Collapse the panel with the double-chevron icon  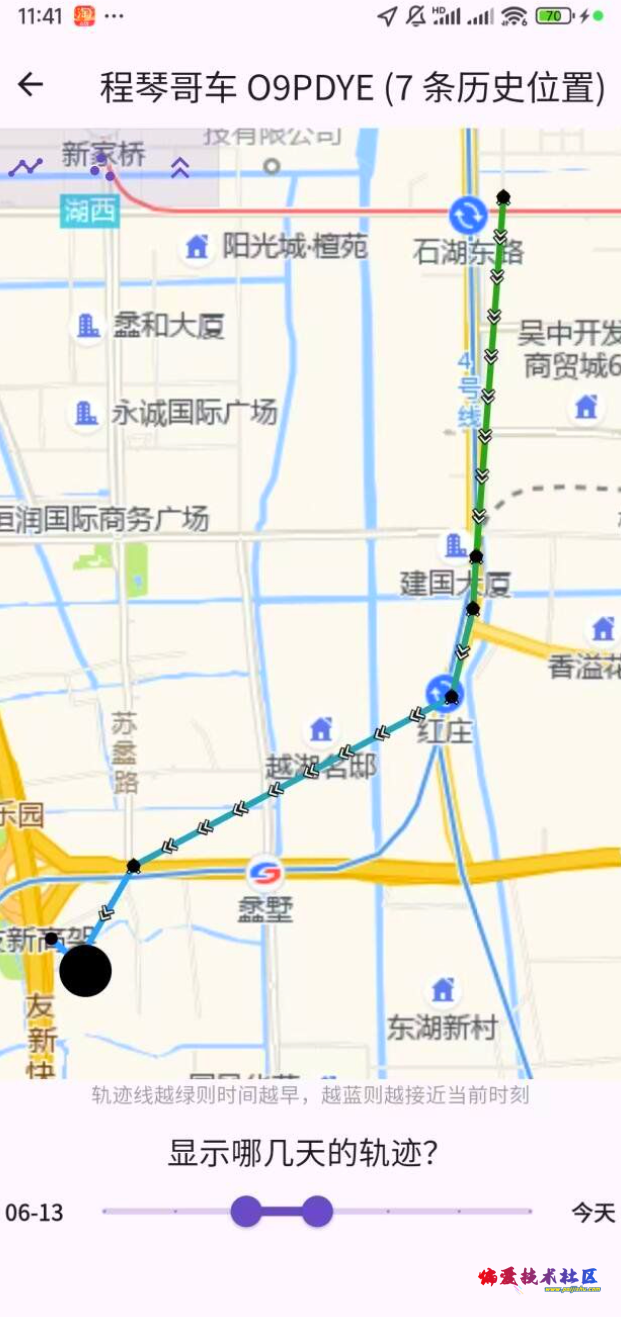[180, 167]
